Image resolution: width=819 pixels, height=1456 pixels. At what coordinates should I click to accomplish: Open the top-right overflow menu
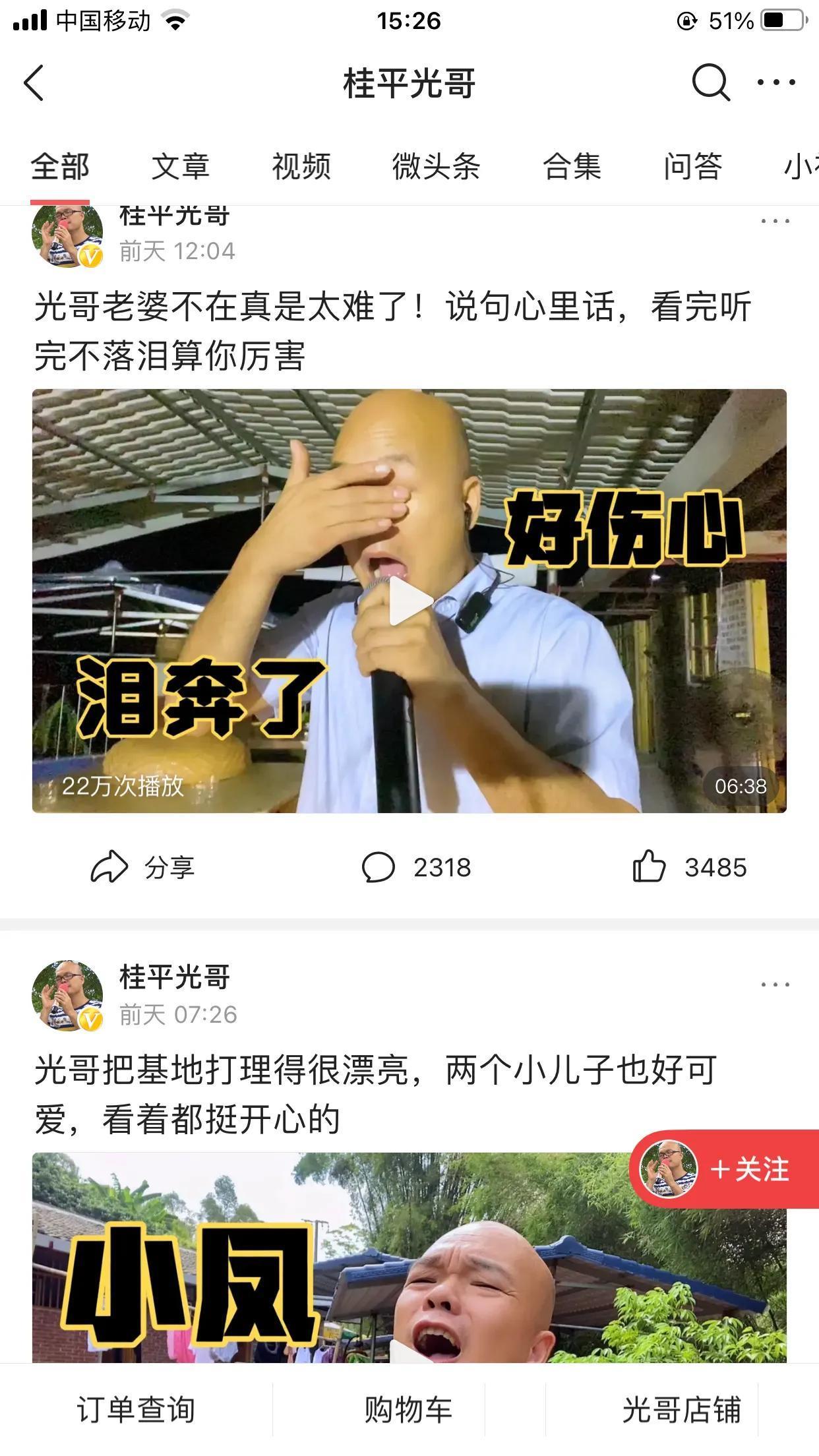[775, 83]
